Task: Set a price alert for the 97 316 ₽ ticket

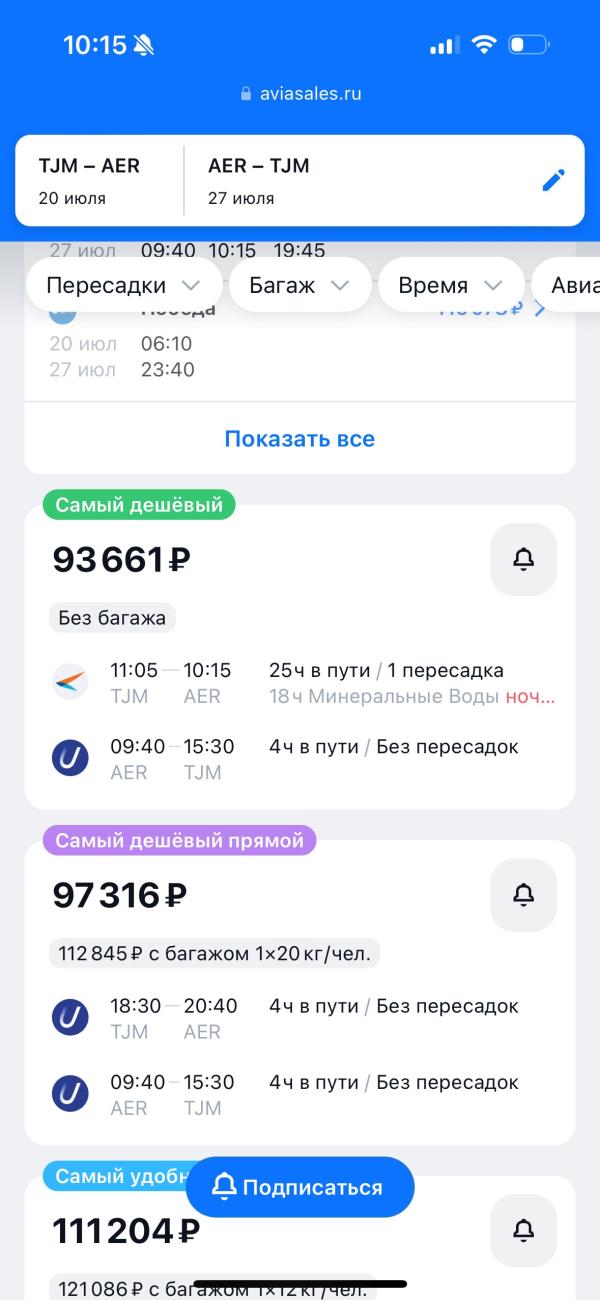Action: coord(523,895)
